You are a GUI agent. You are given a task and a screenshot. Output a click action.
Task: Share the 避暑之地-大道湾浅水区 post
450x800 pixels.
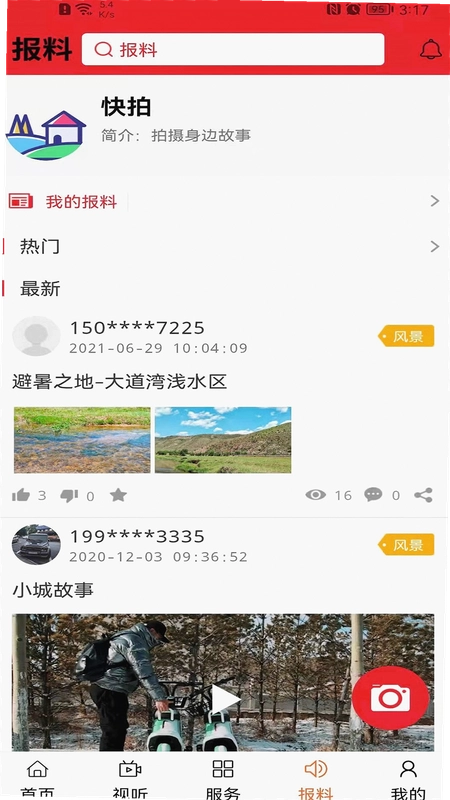tap(423, 495)
